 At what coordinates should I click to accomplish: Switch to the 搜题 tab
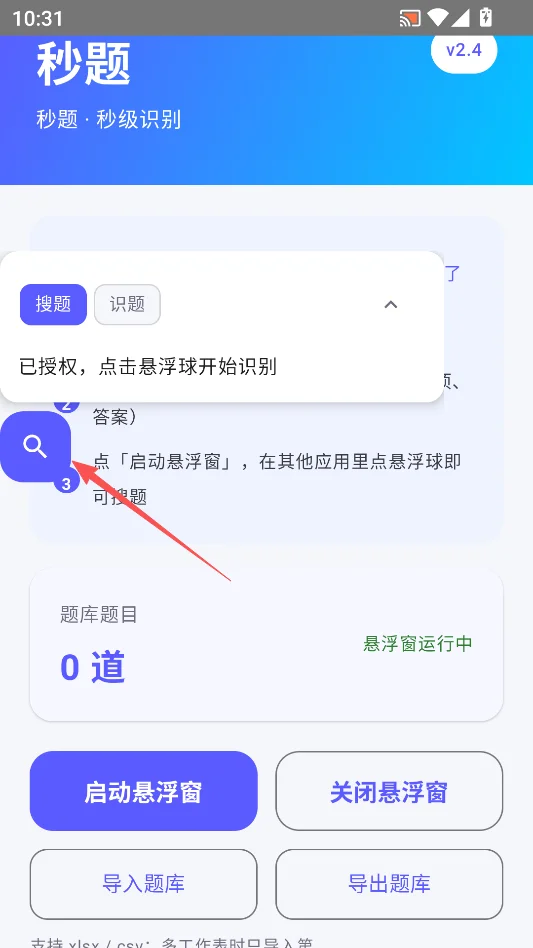(53, 305)
